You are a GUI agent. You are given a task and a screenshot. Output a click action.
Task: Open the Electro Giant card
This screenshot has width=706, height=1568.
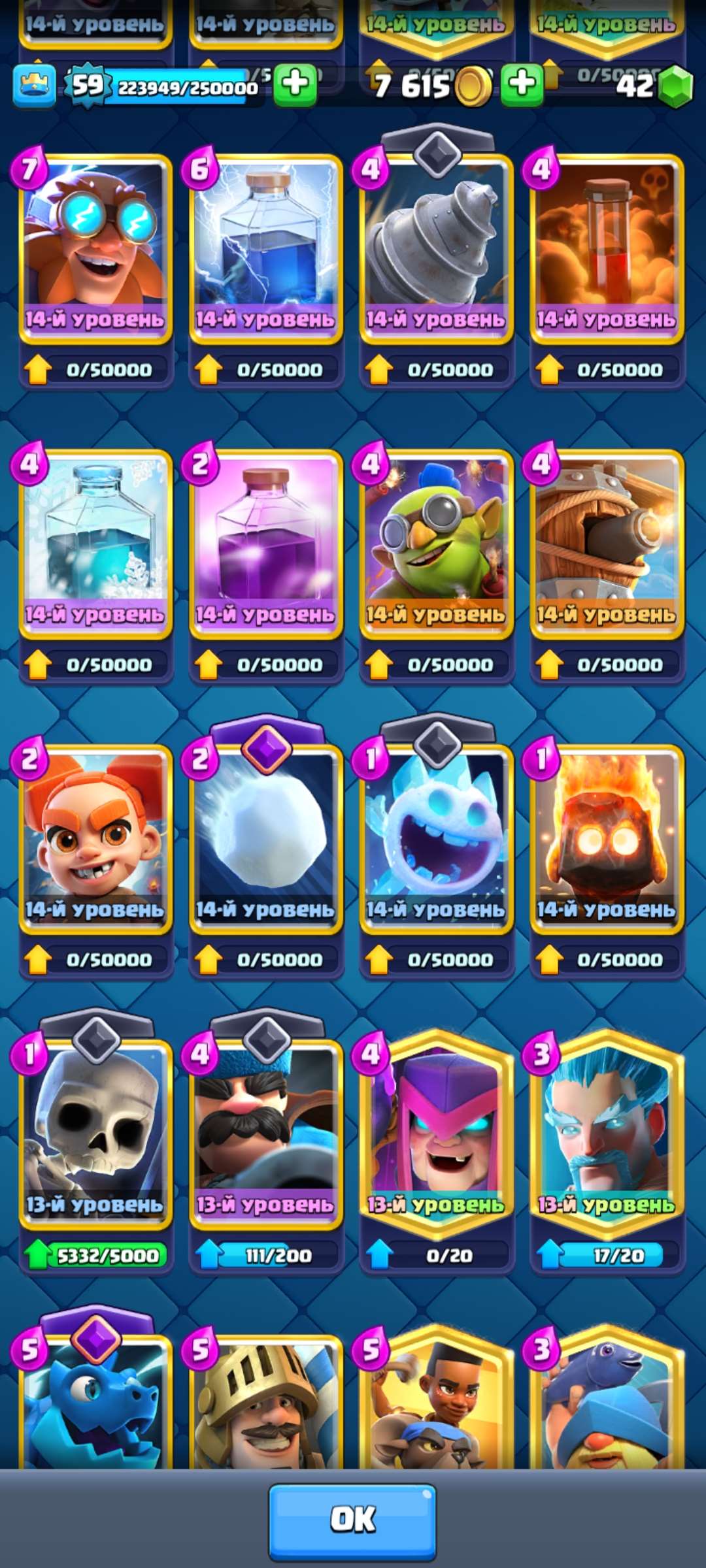(x=95, y=248)
